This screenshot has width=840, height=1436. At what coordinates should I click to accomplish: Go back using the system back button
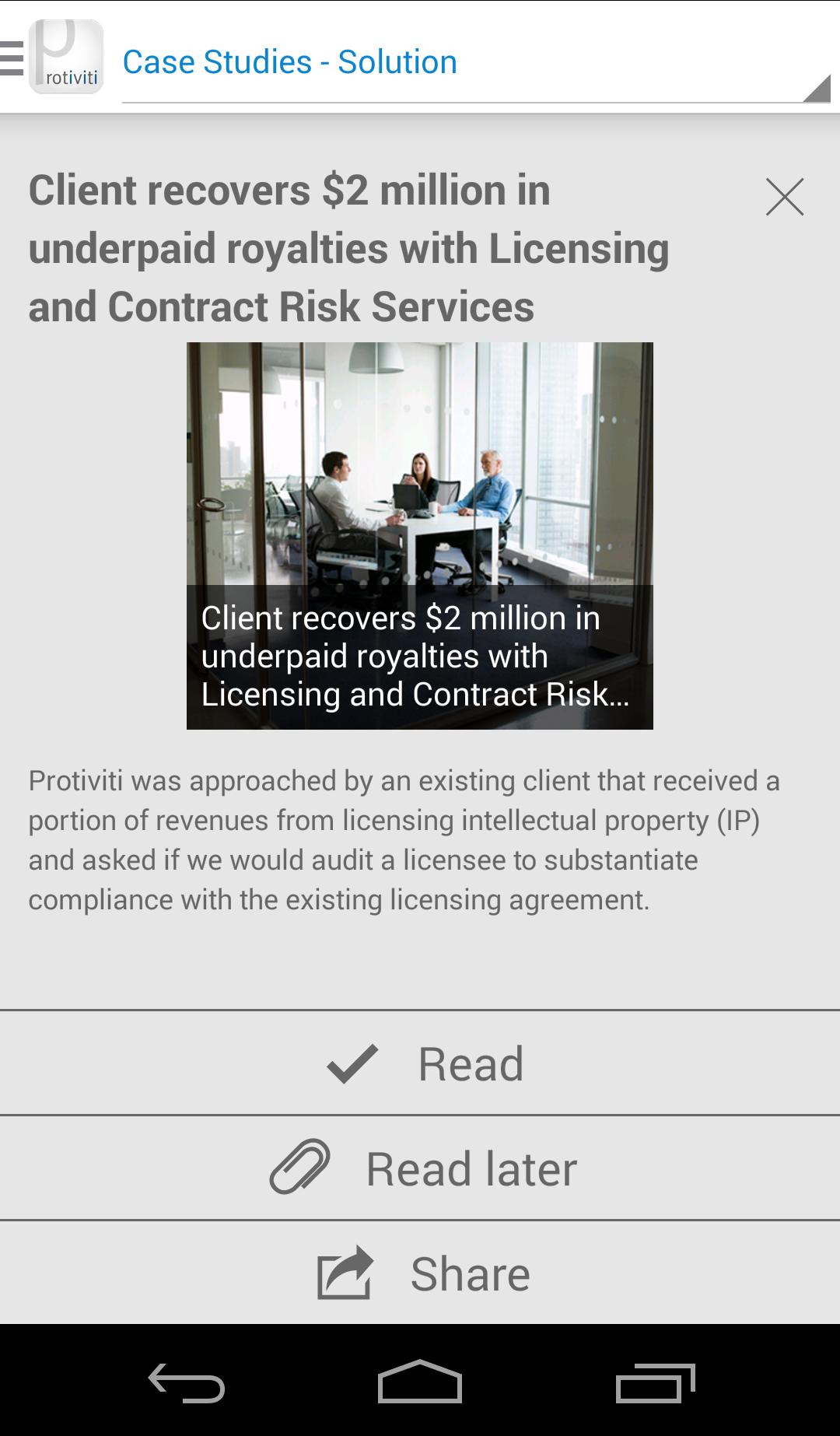coord(187,1382)
